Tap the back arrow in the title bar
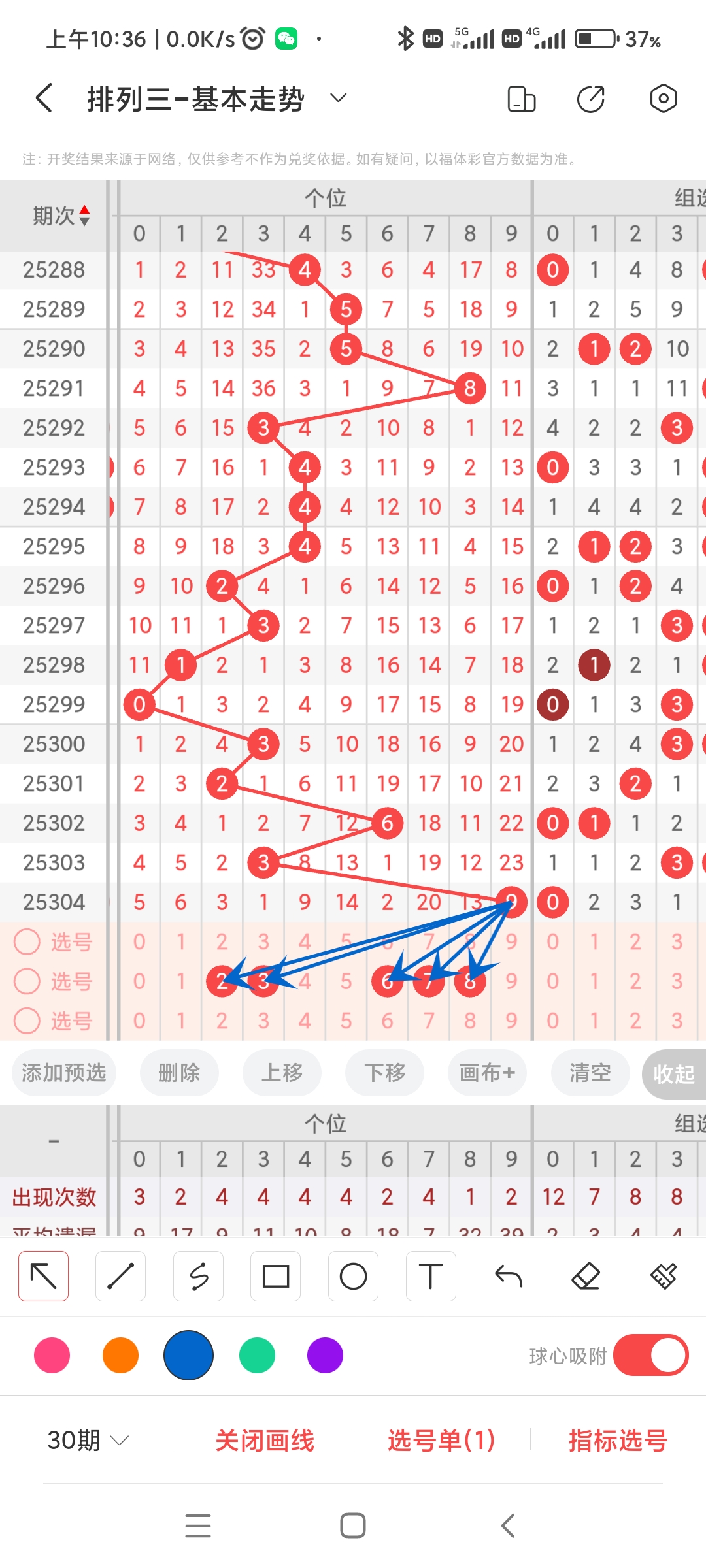 coord(43,98)
